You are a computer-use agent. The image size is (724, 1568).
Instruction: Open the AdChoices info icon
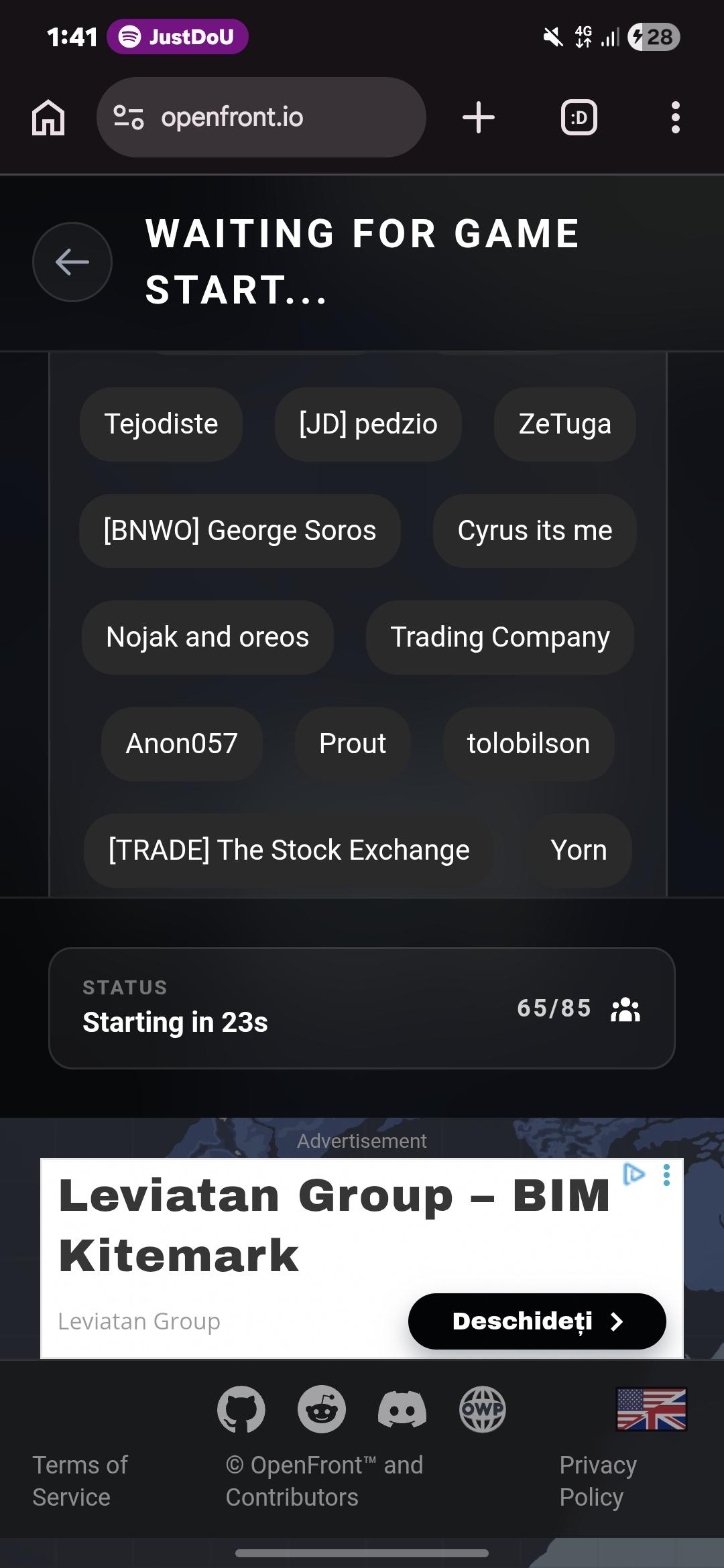pos(633,1174)
